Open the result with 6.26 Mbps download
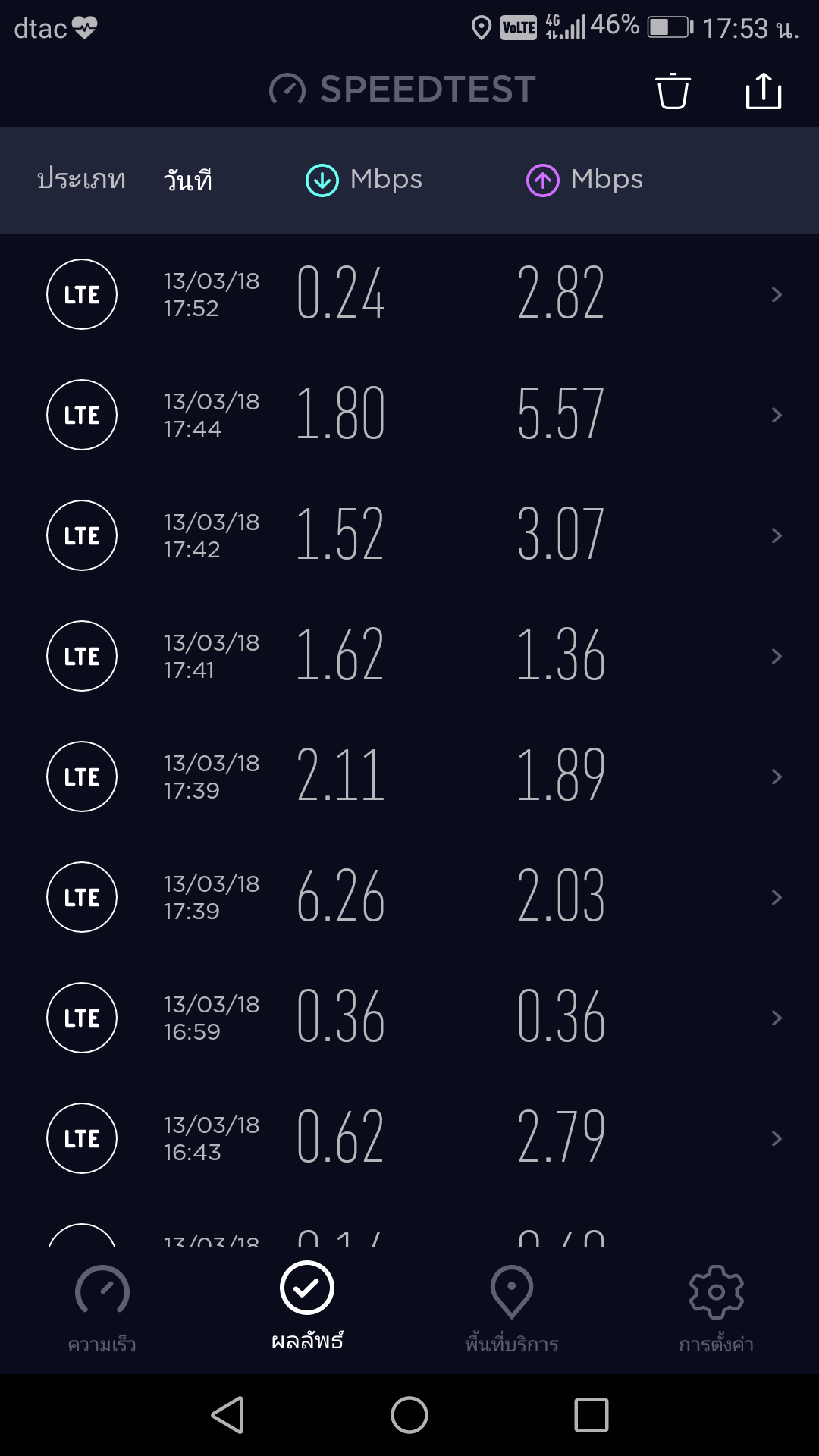Viewport: 819px width, 1456px height. 409,897
